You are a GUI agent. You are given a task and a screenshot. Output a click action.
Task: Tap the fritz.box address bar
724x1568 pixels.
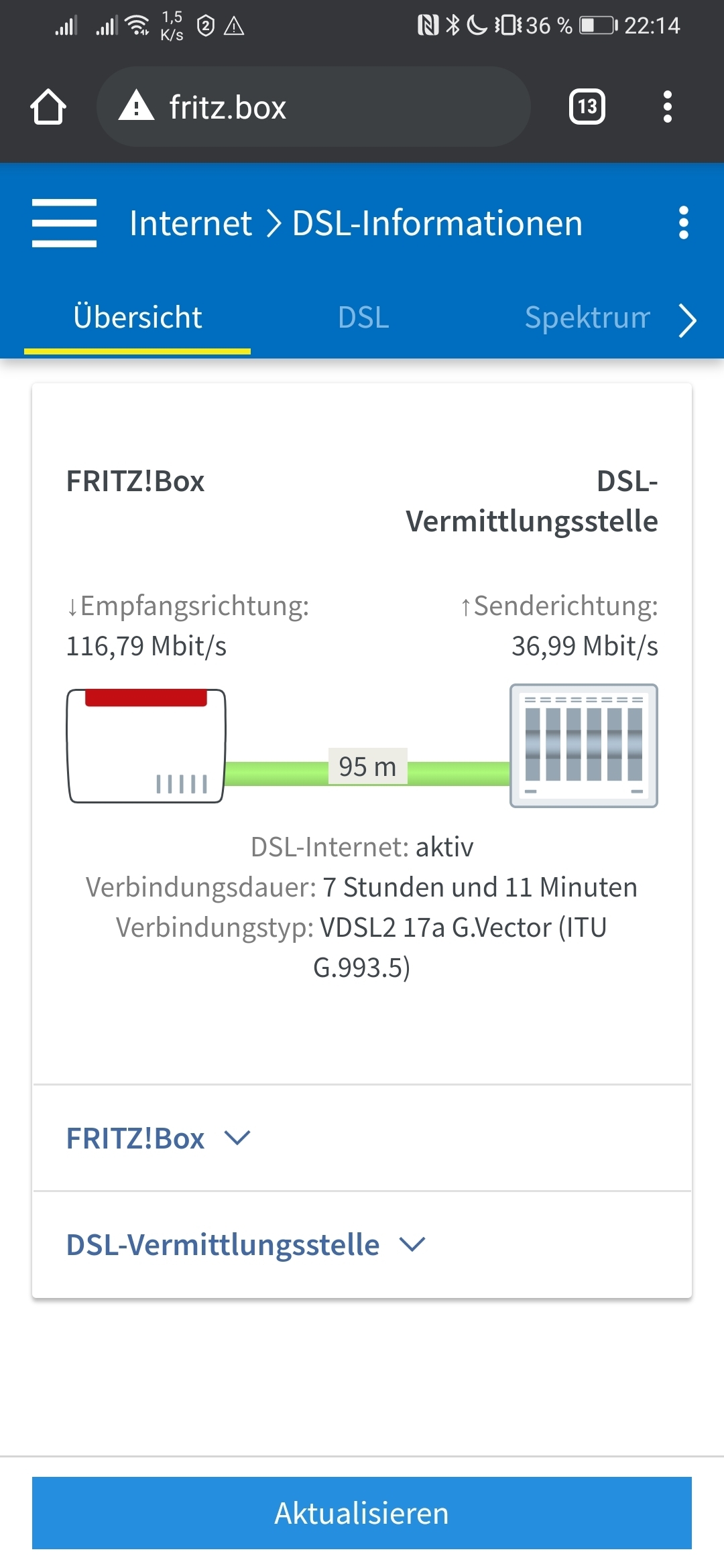(x=313, y=107)
